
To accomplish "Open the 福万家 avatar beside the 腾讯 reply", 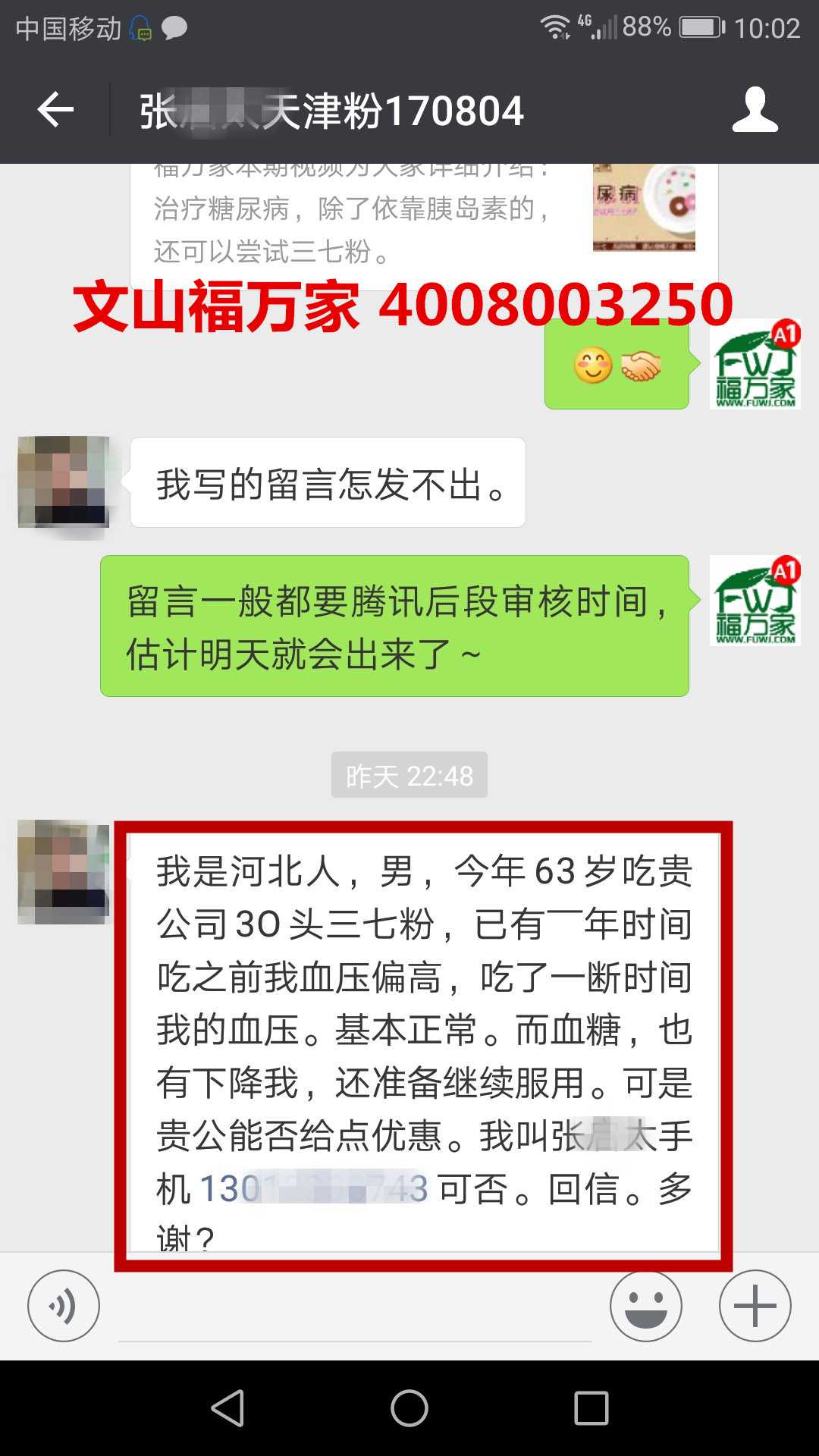I will (755, 601).
